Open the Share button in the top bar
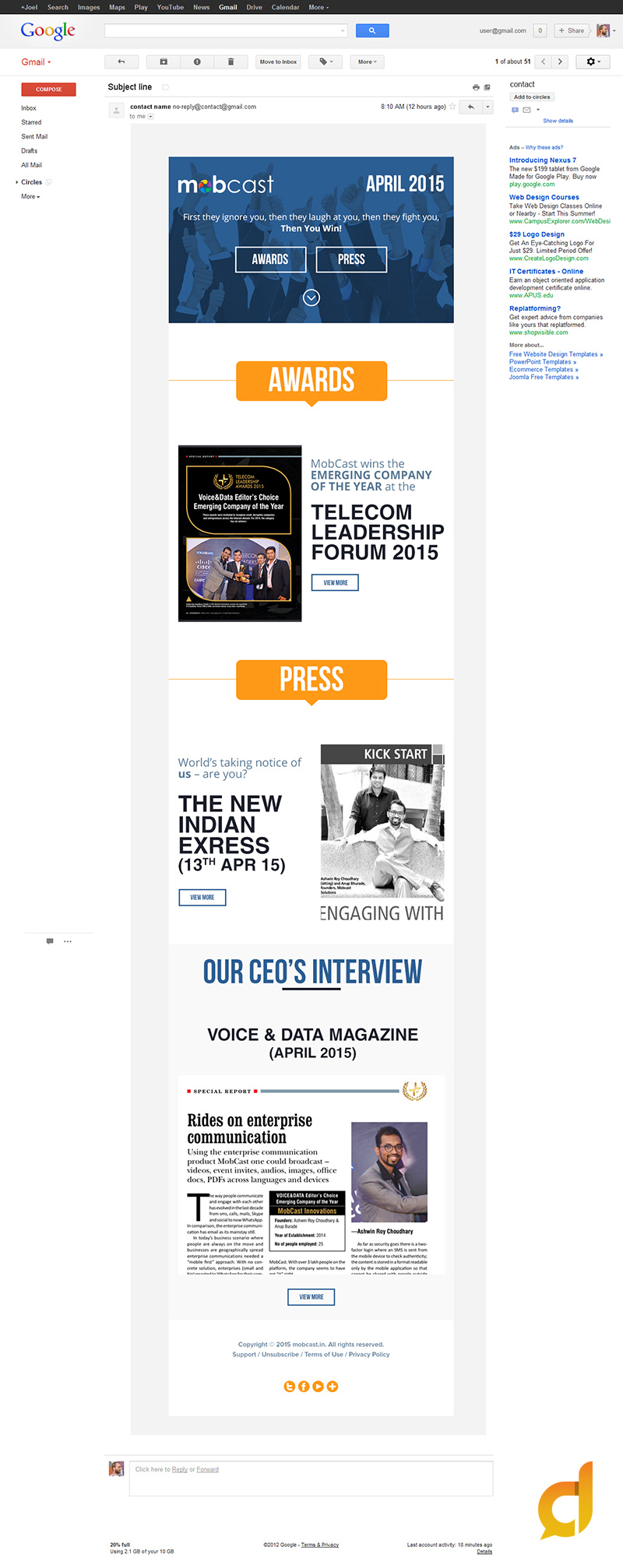 [x=571, y=30]
